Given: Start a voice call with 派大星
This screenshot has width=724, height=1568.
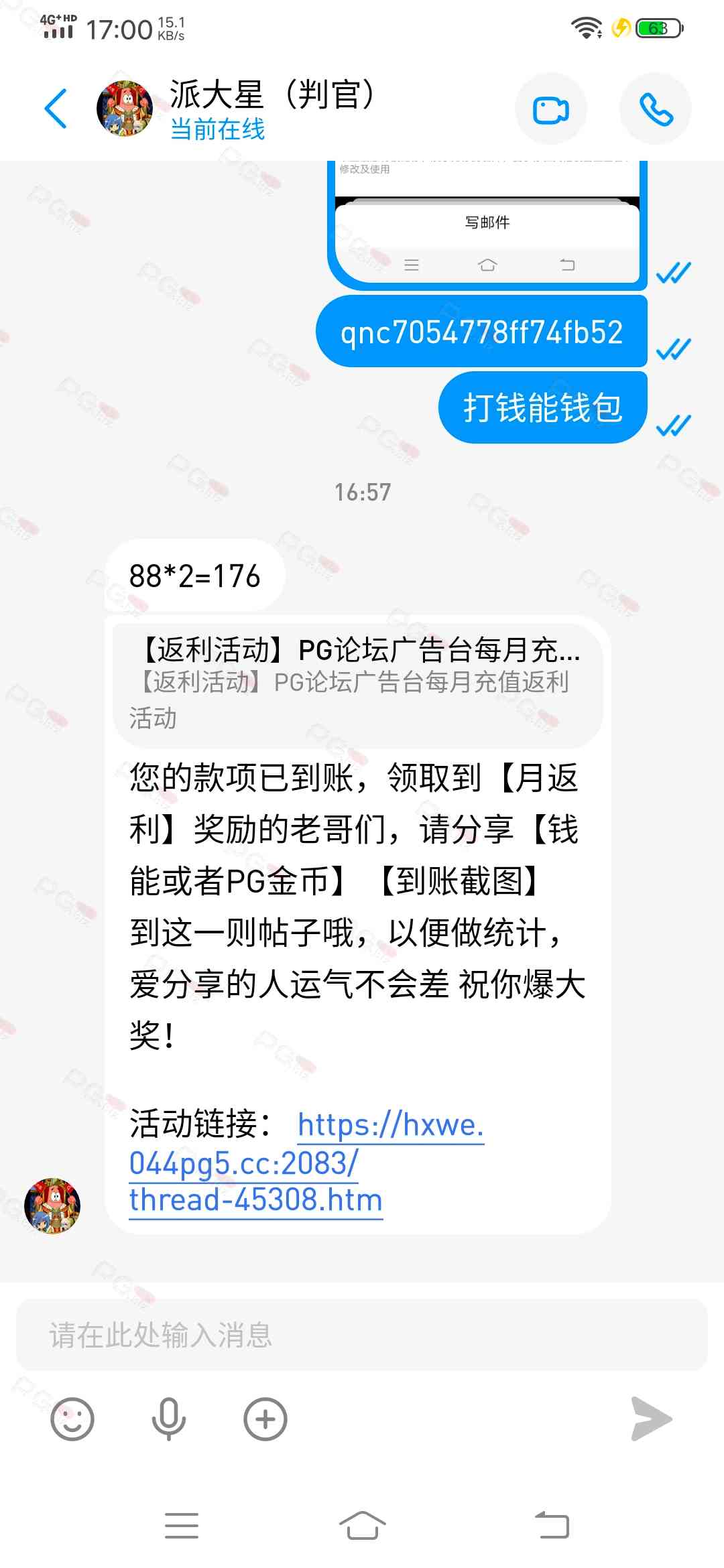Looking at the screenshot, I should click(x=655, y=109).
